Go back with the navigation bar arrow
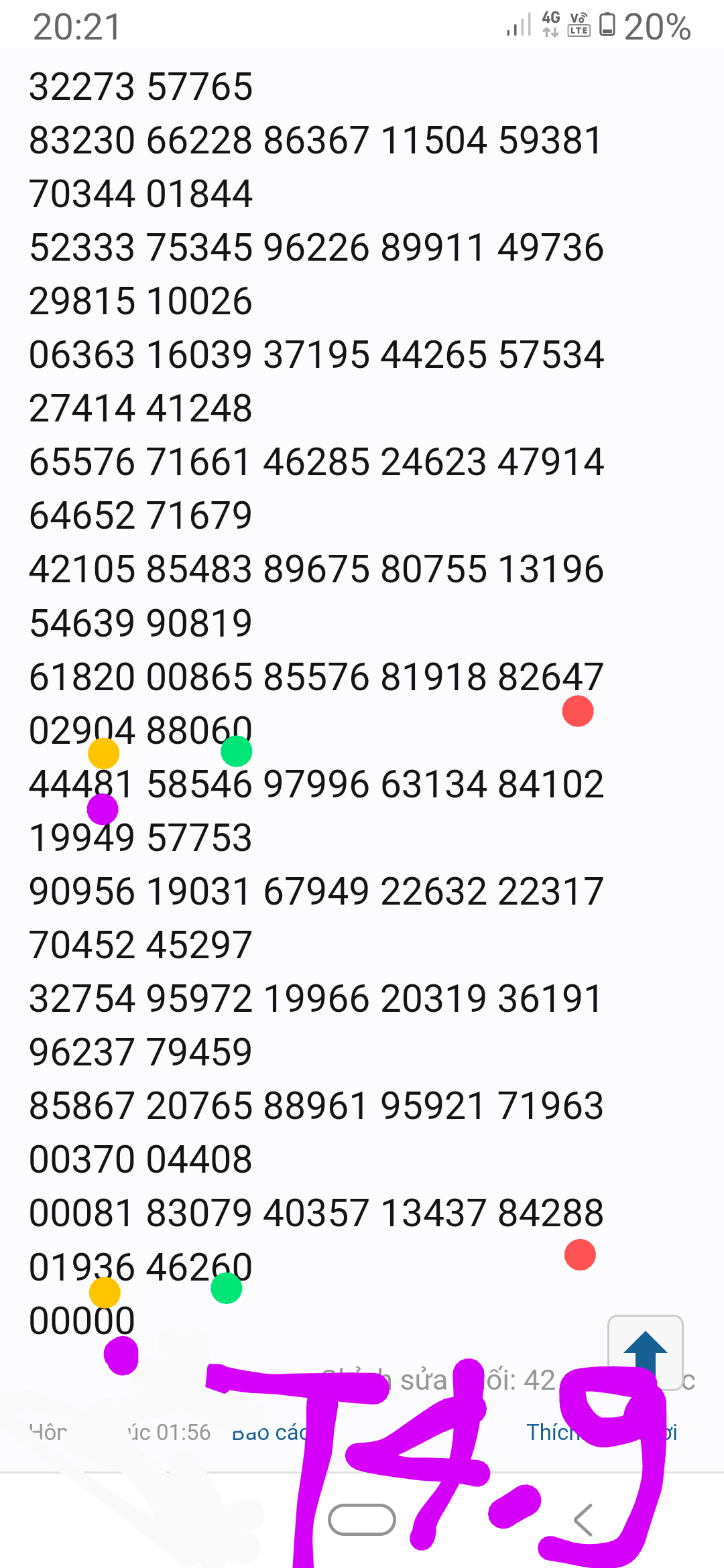This screenshot has width=724, height=1568. pos(583,1520)
